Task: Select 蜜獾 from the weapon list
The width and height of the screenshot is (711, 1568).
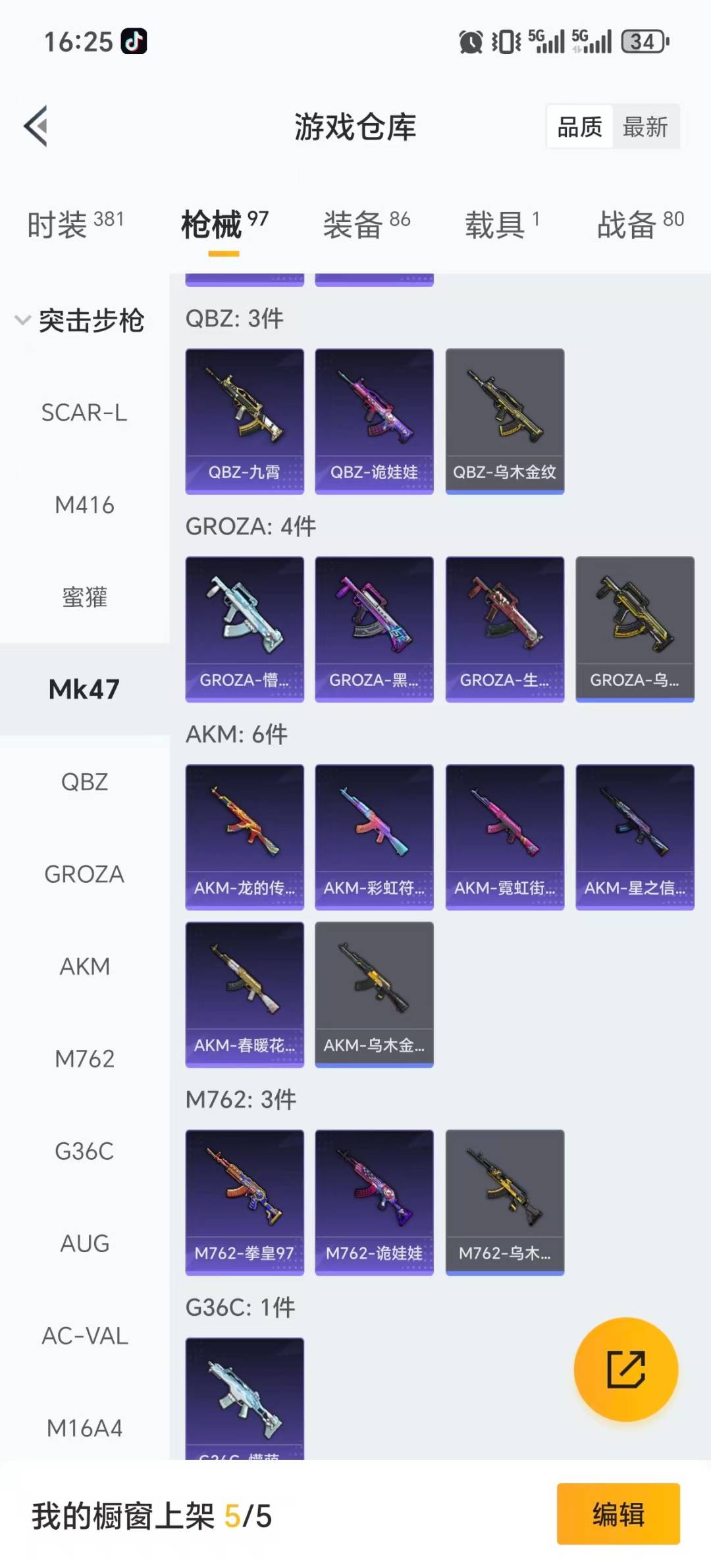Action: [84, 597]
